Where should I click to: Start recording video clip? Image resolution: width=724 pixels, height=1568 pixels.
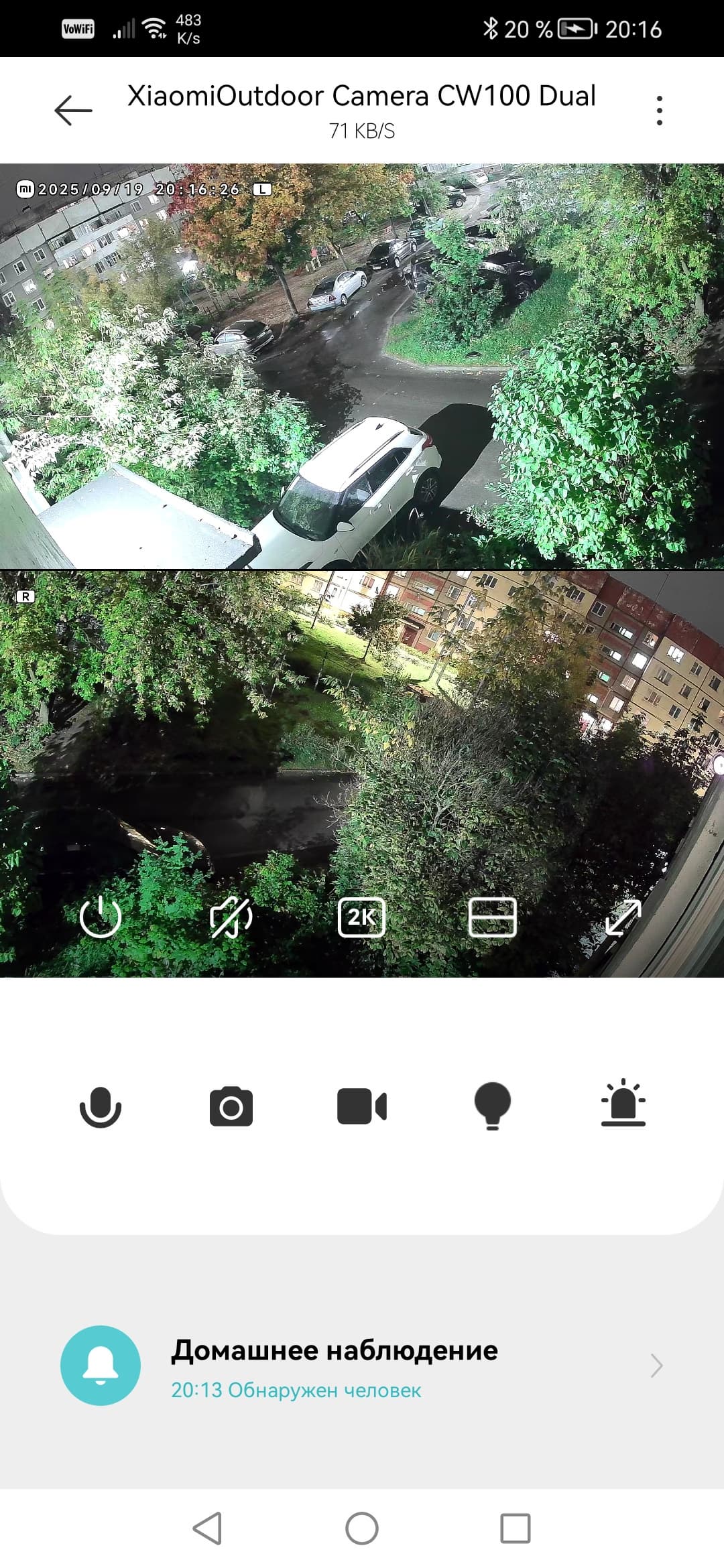click(x=361, y=1106)
